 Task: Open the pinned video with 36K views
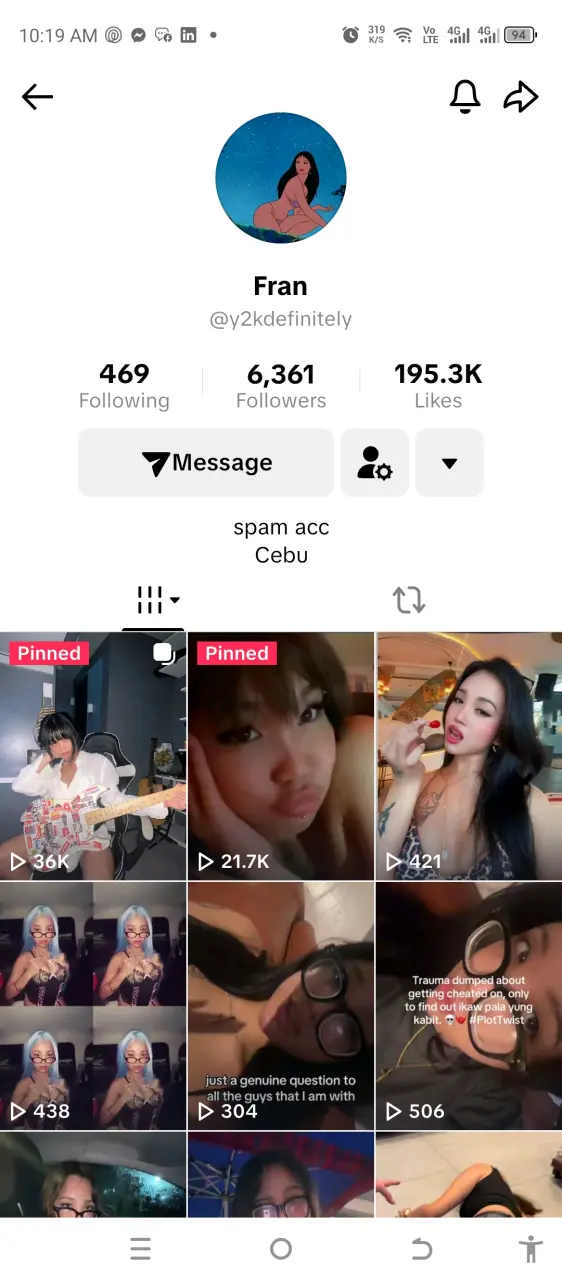[x=93, y=756]
